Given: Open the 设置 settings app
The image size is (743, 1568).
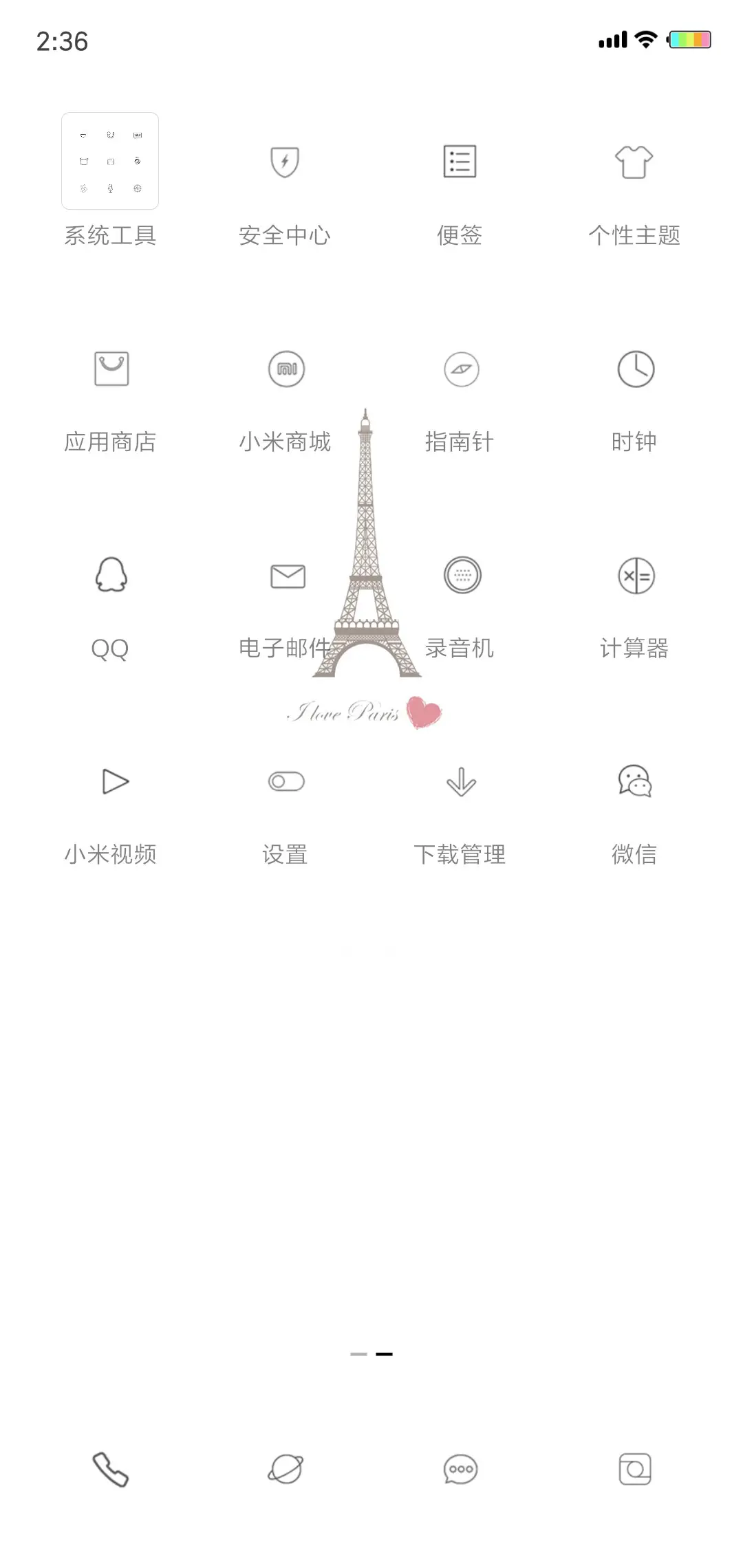Looking at the screenshot, I should coord(285,781).
